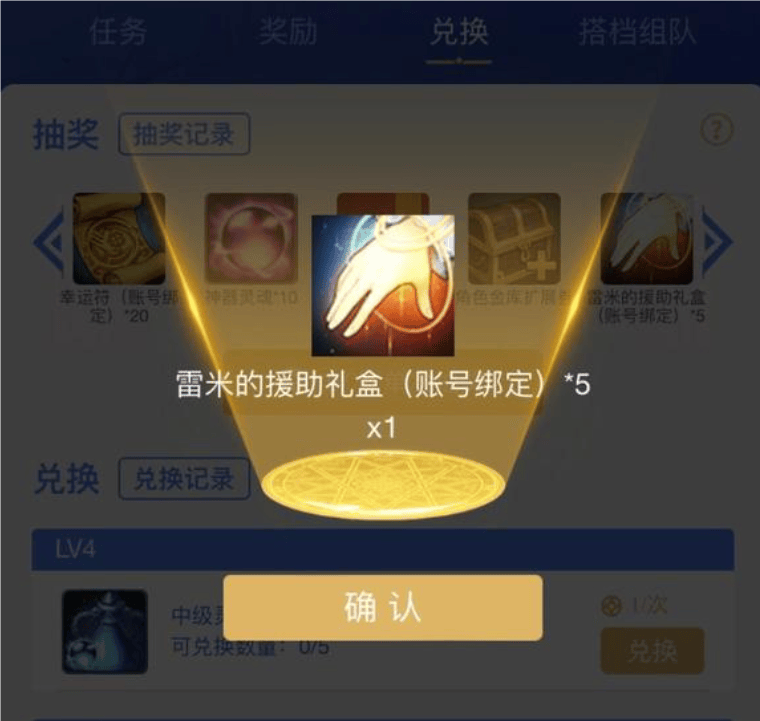
Task: Show previous prizes with left arrow
Action: click(48, 240)
